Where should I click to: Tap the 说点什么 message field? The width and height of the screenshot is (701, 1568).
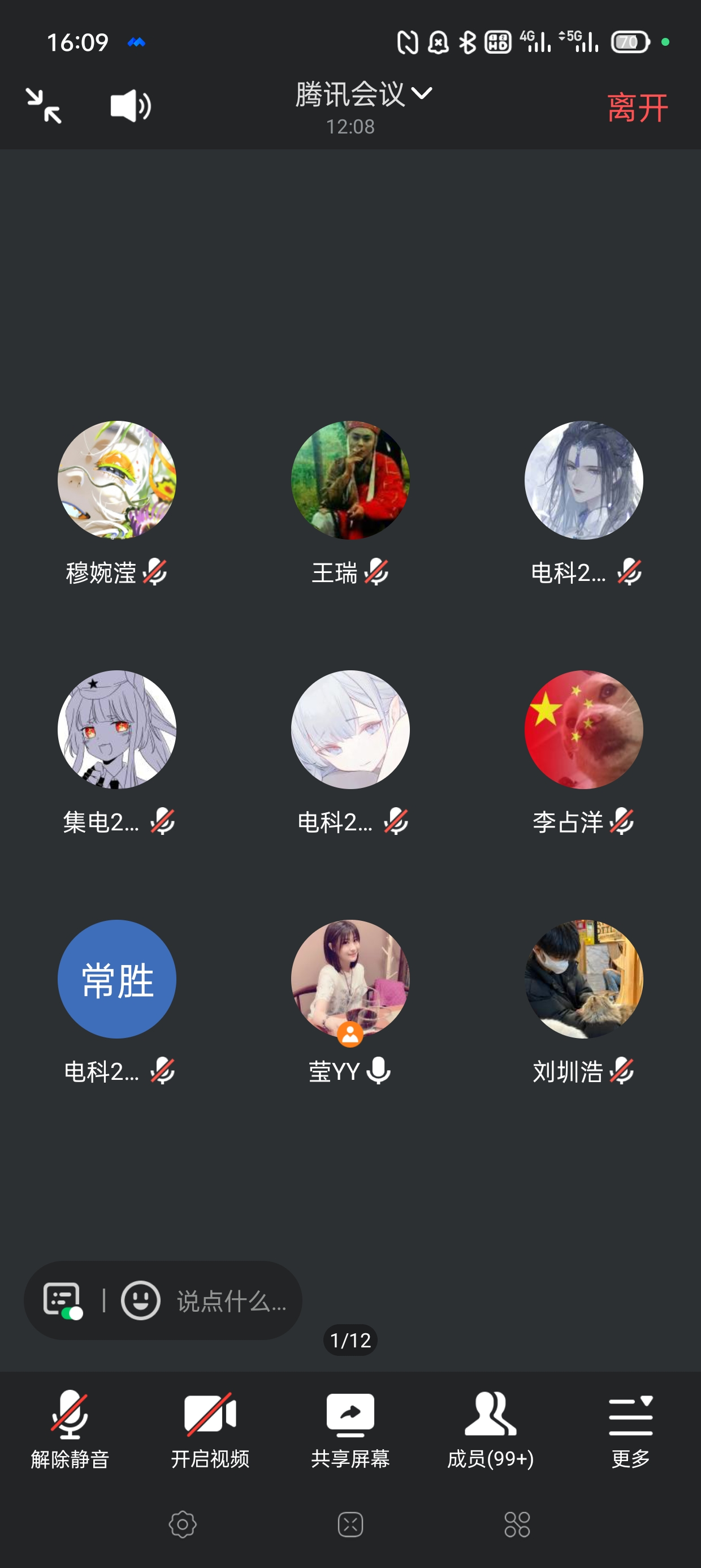point(231,1302)
